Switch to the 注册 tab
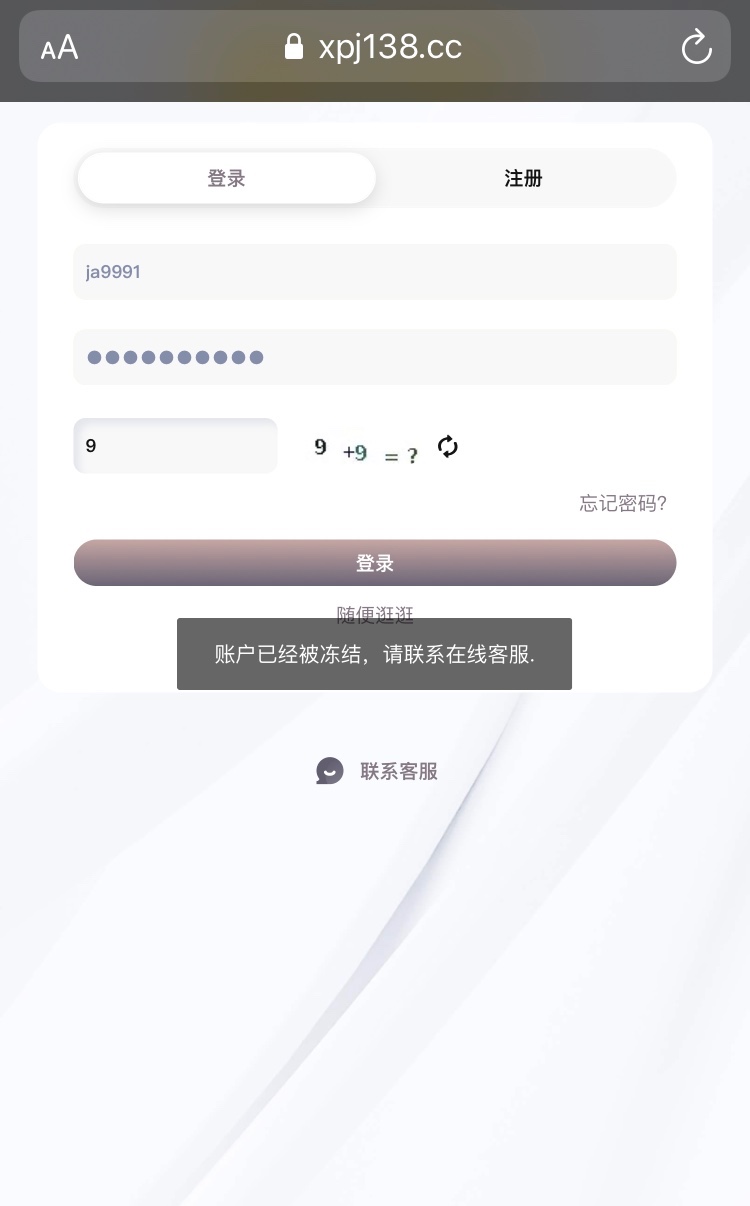Image resolution: width=750 pixels, height=1206 pixels. click(523, 179)
